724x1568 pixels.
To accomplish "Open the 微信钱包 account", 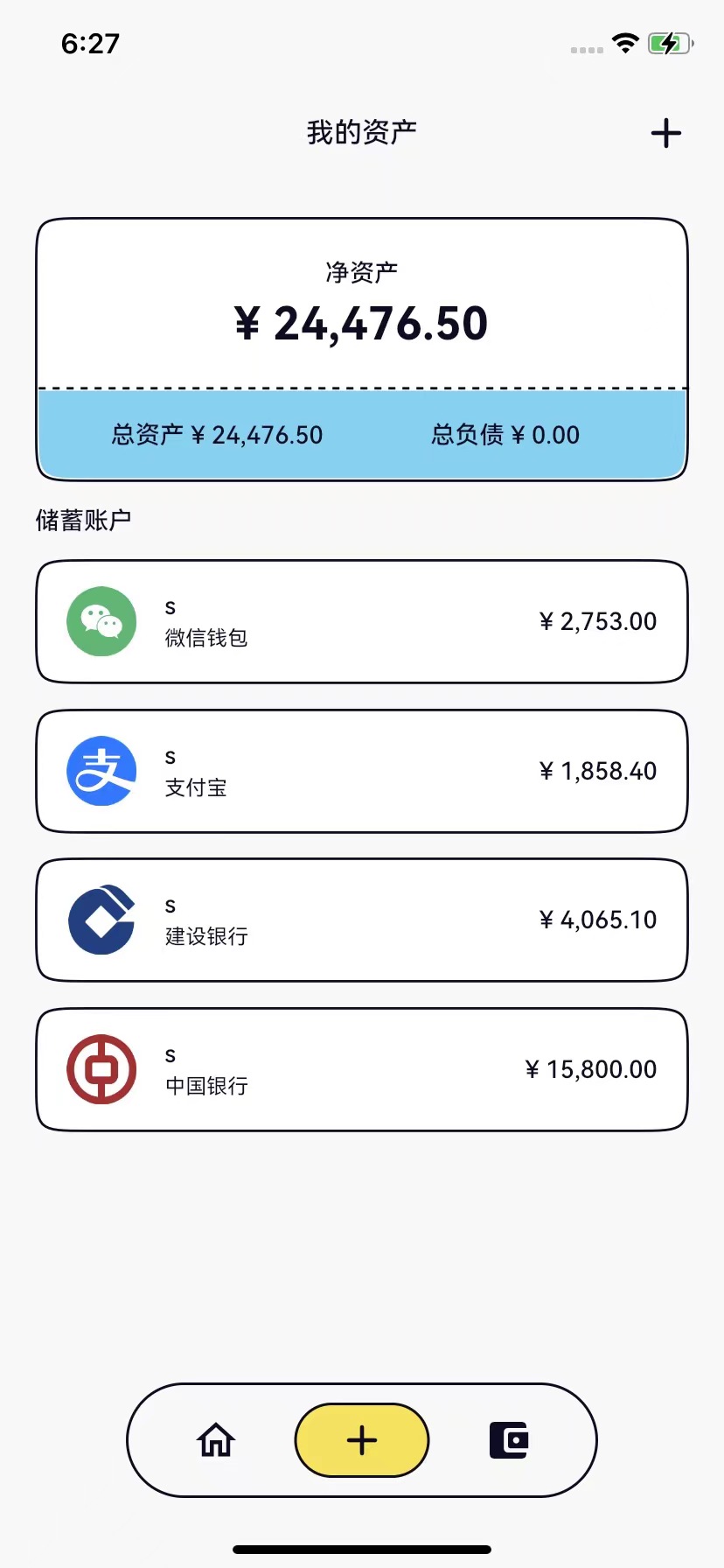I will [x=361, y=621].
